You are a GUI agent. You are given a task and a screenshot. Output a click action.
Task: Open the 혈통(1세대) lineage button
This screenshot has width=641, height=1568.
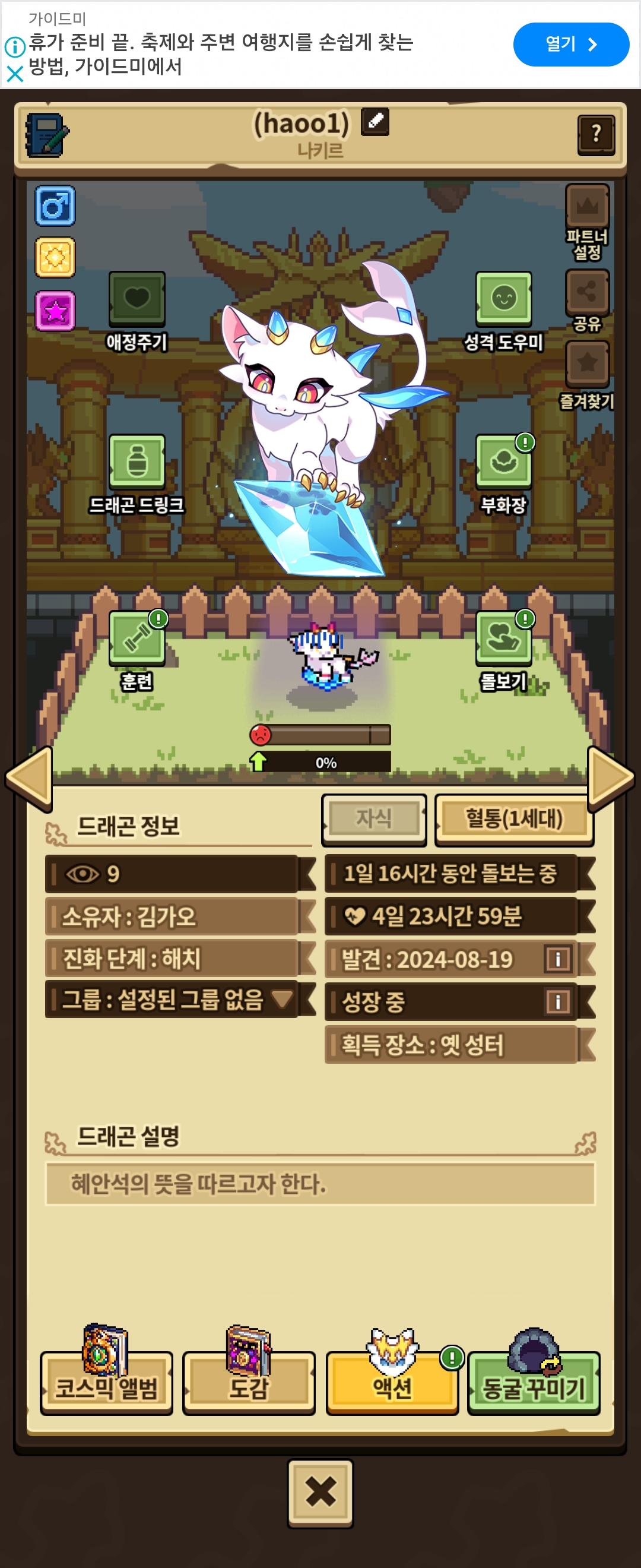tap(514, 818)
